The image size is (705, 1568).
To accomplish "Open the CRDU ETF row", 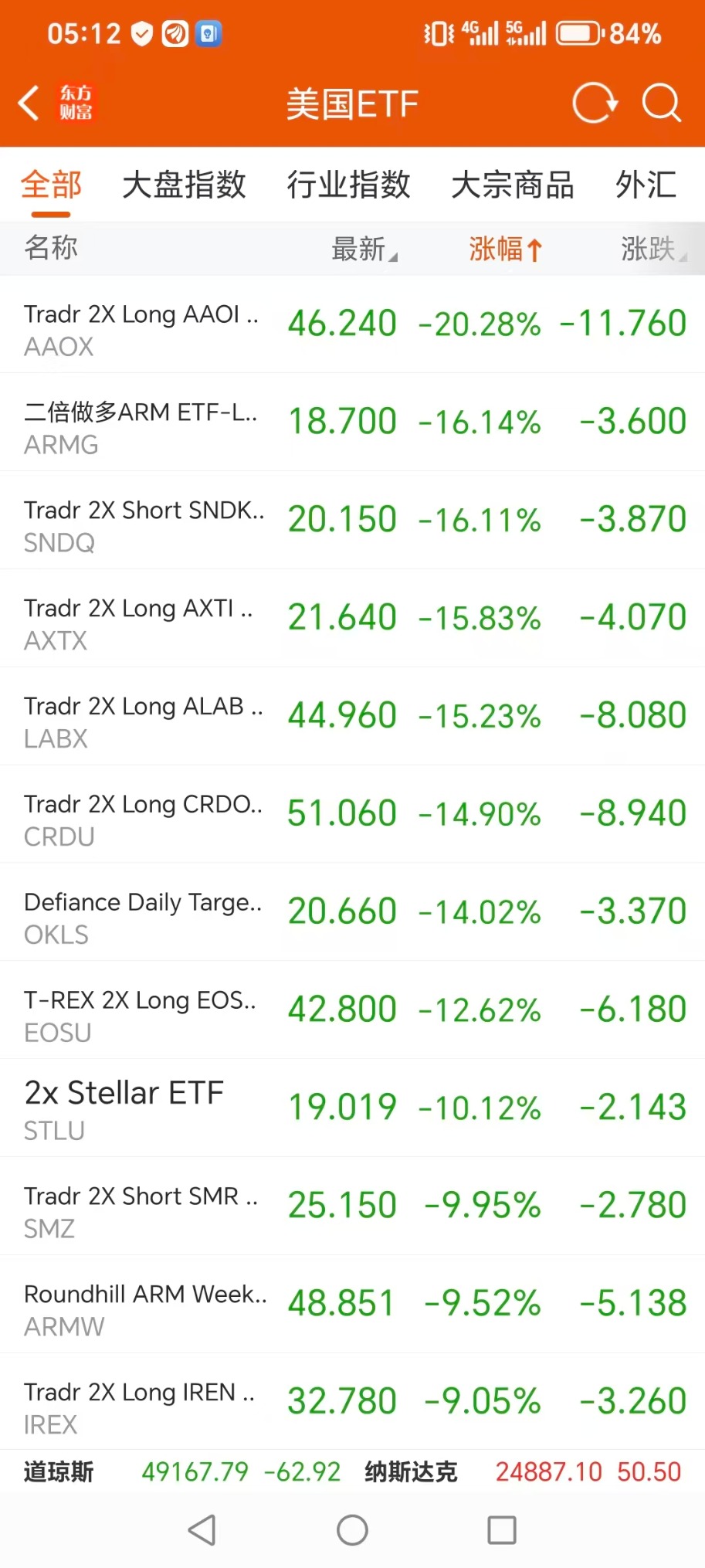I will coord(352,814).
